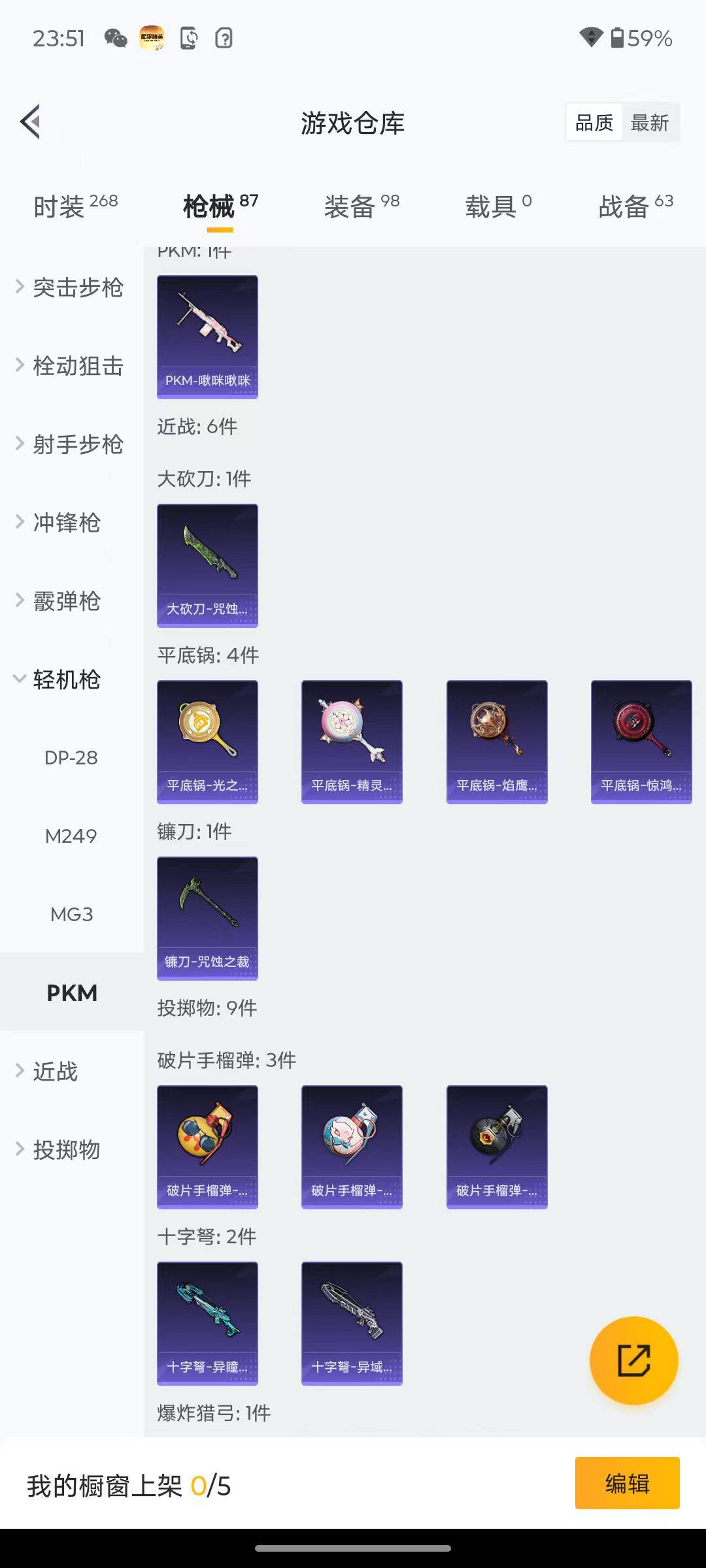This screenshot has height=1568, width=706.
Task: Switch to the 时装 tab
Action: point(75,207)
